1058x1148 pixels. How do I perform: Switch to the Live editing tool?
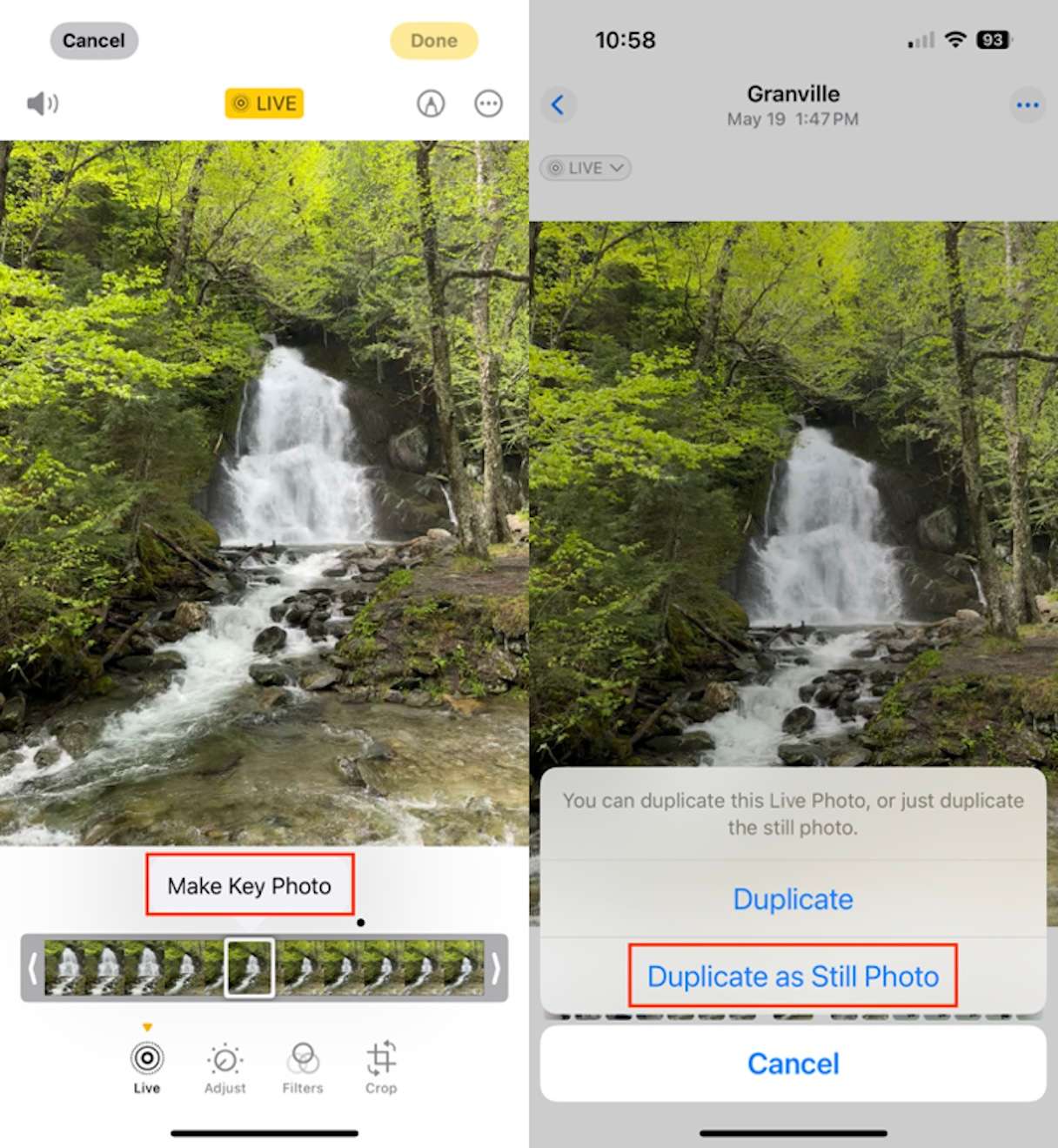pyautogui.click(x=147, y=1065)
